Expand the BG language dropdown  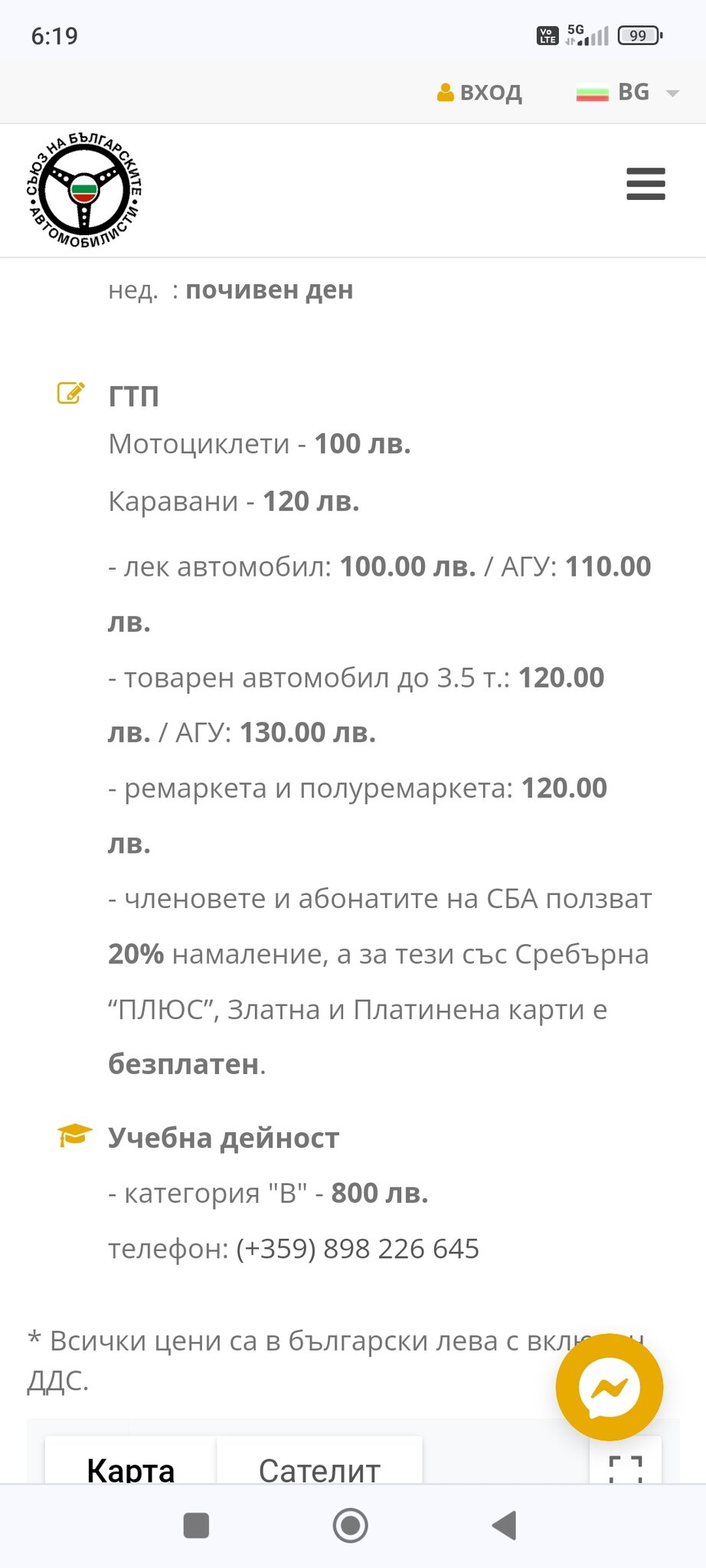[628, 93]
